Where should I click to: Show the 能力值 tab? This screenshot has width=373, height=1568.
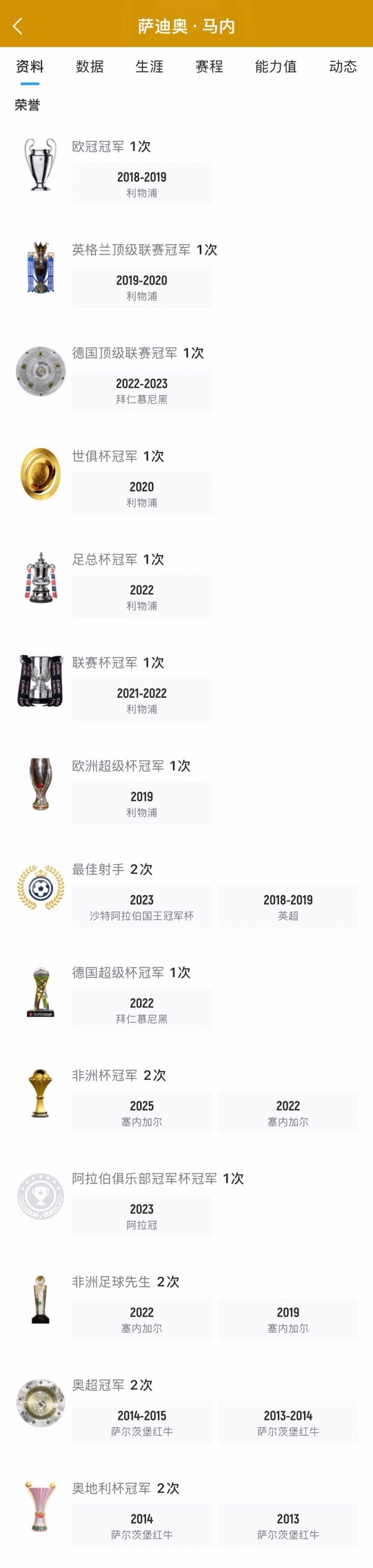click(276, 66)
